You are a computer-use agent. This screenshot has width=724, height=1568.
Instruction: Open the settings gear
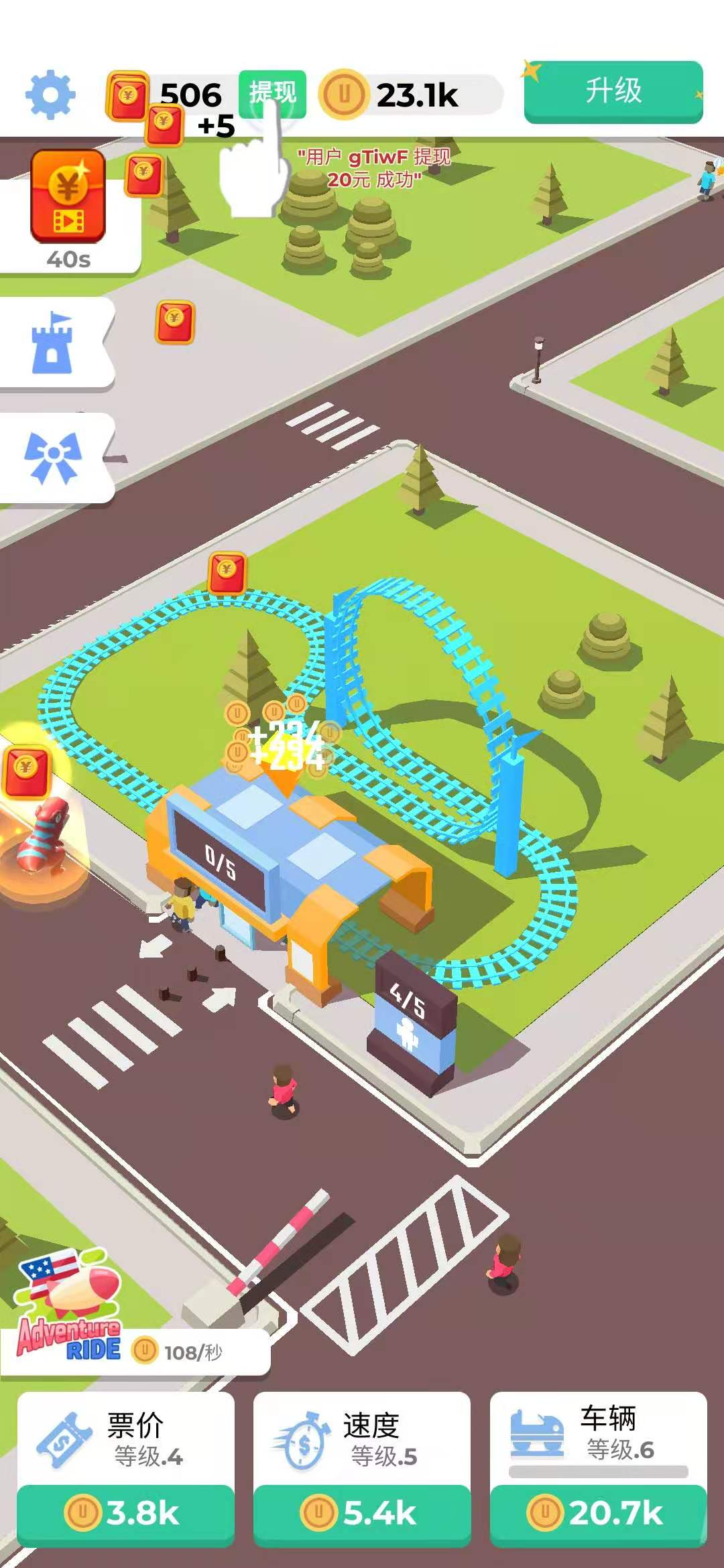pos(50,95)
